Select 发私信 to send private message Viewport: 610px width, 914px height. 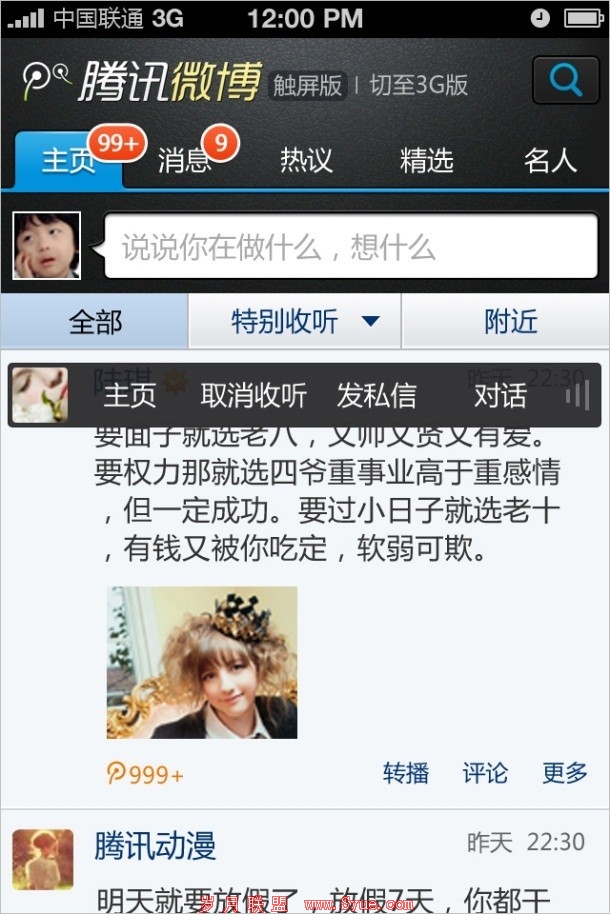tap(376, 395)
